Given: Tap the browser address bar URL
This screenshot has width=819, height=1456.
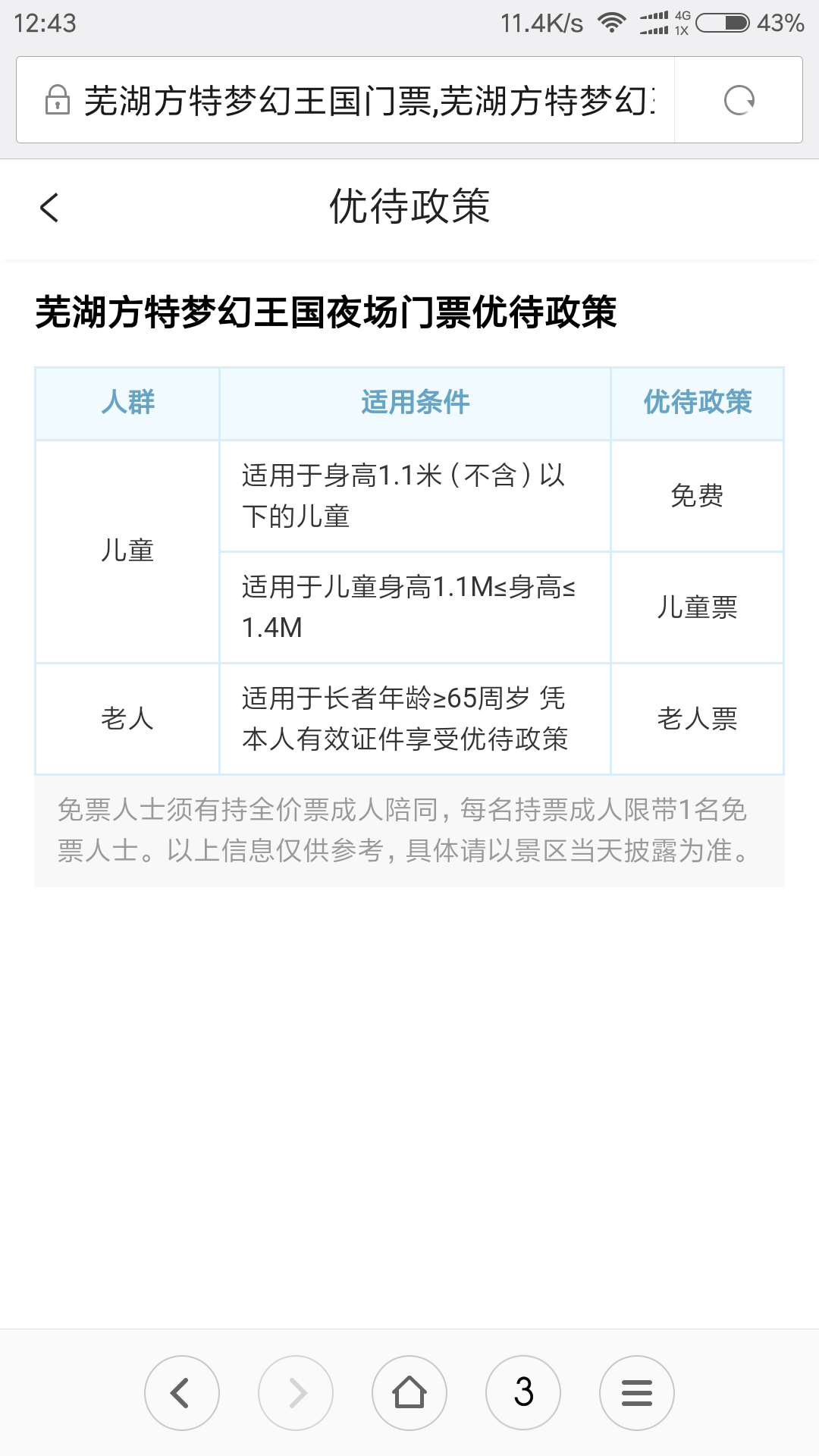Looking at the screenshot, I should click(369, 100).
